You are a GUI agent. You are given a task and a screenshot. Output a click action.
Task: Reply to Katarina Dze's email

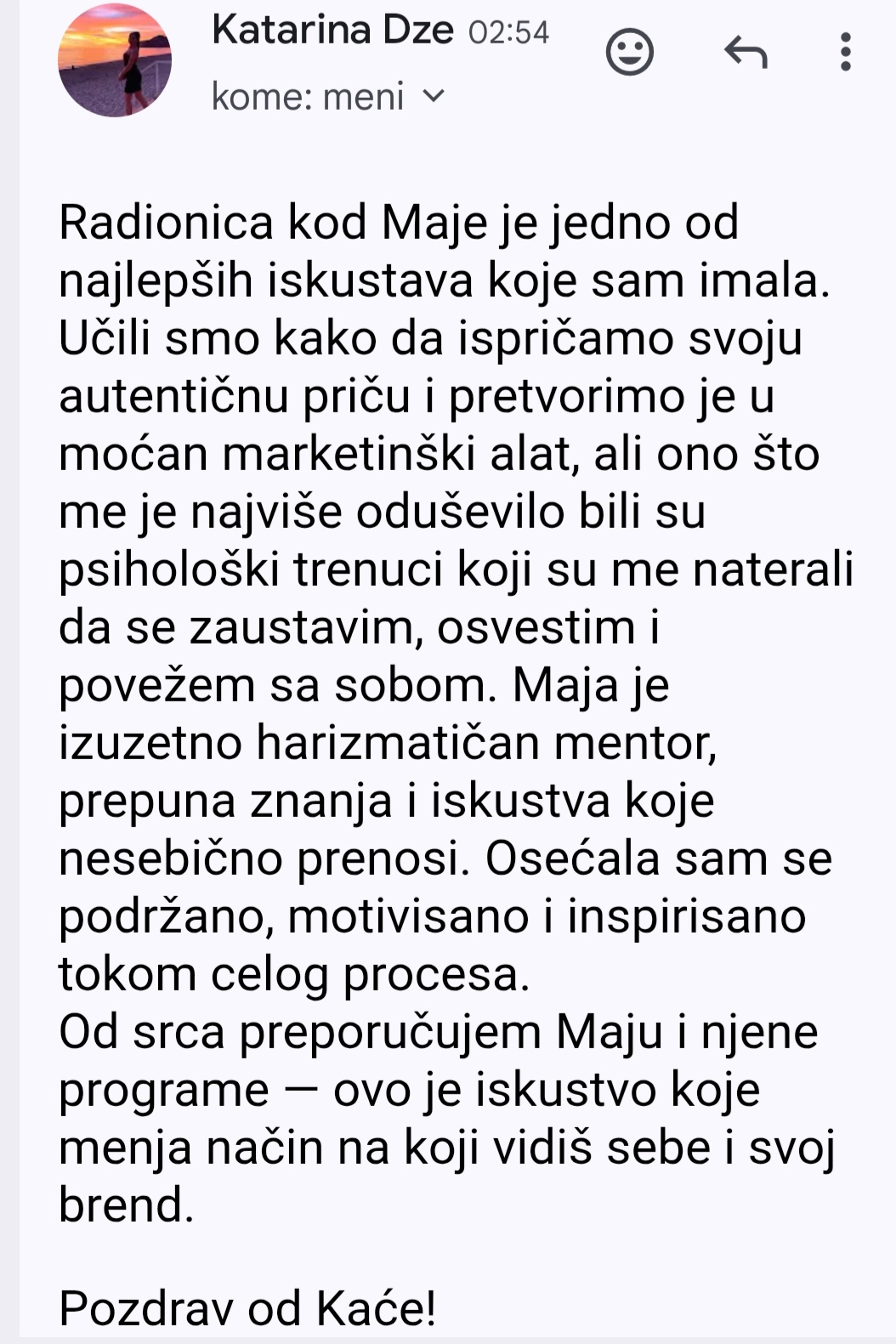(746, 52)
